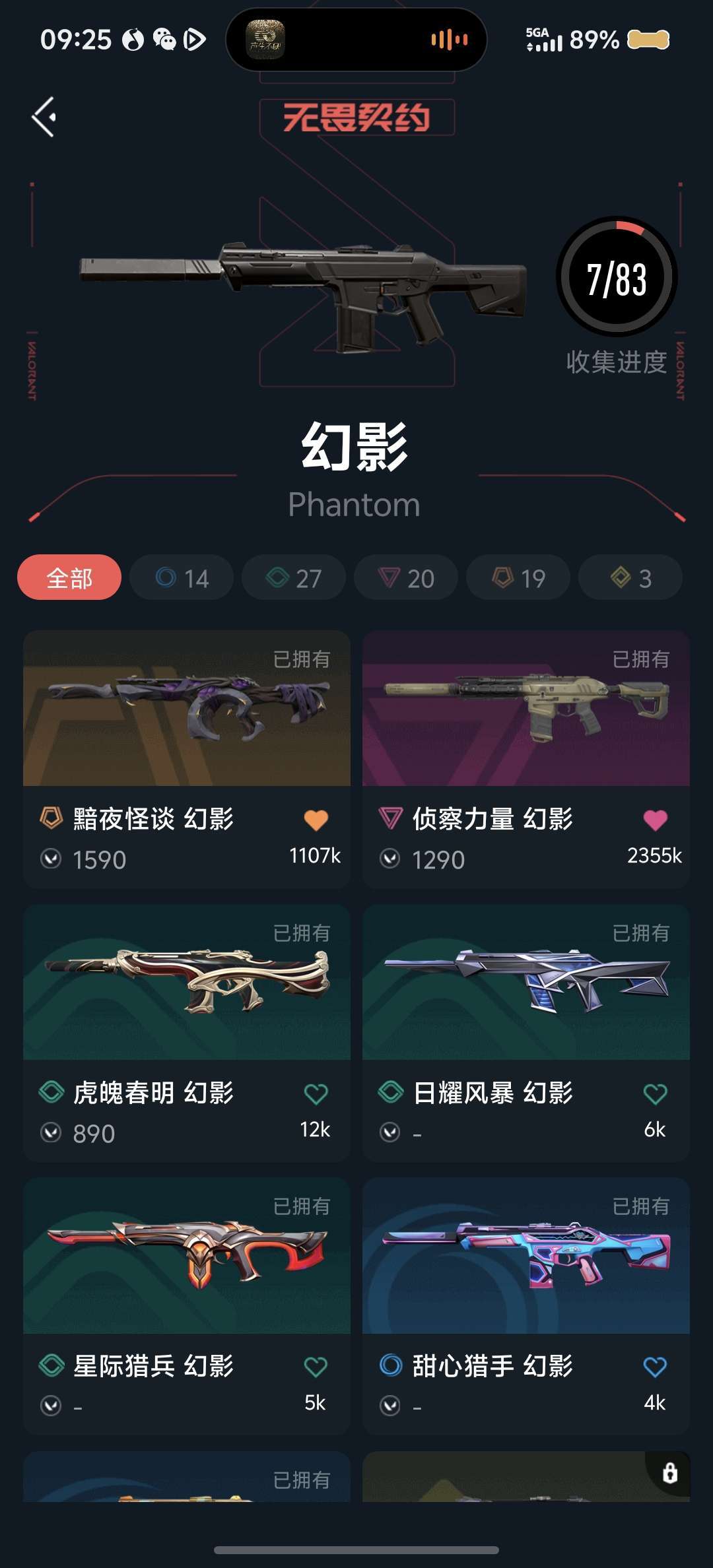Open the 侦察力量 幻影 skin card
Screen dimensions: 713x1568
(x=526, y=759)
